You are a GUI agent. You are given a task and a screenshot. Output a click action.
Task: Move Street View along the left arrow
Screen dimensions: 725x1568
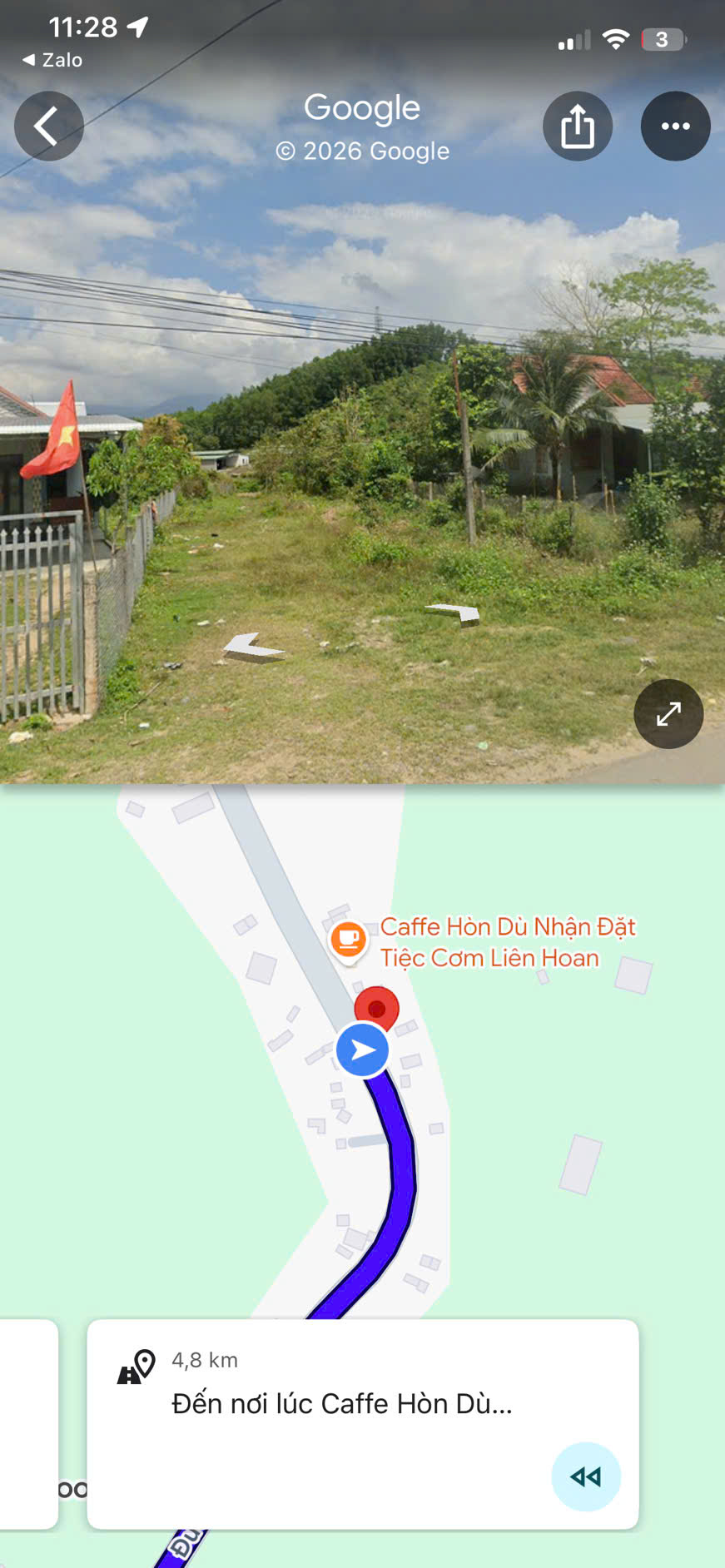(251, 647)
